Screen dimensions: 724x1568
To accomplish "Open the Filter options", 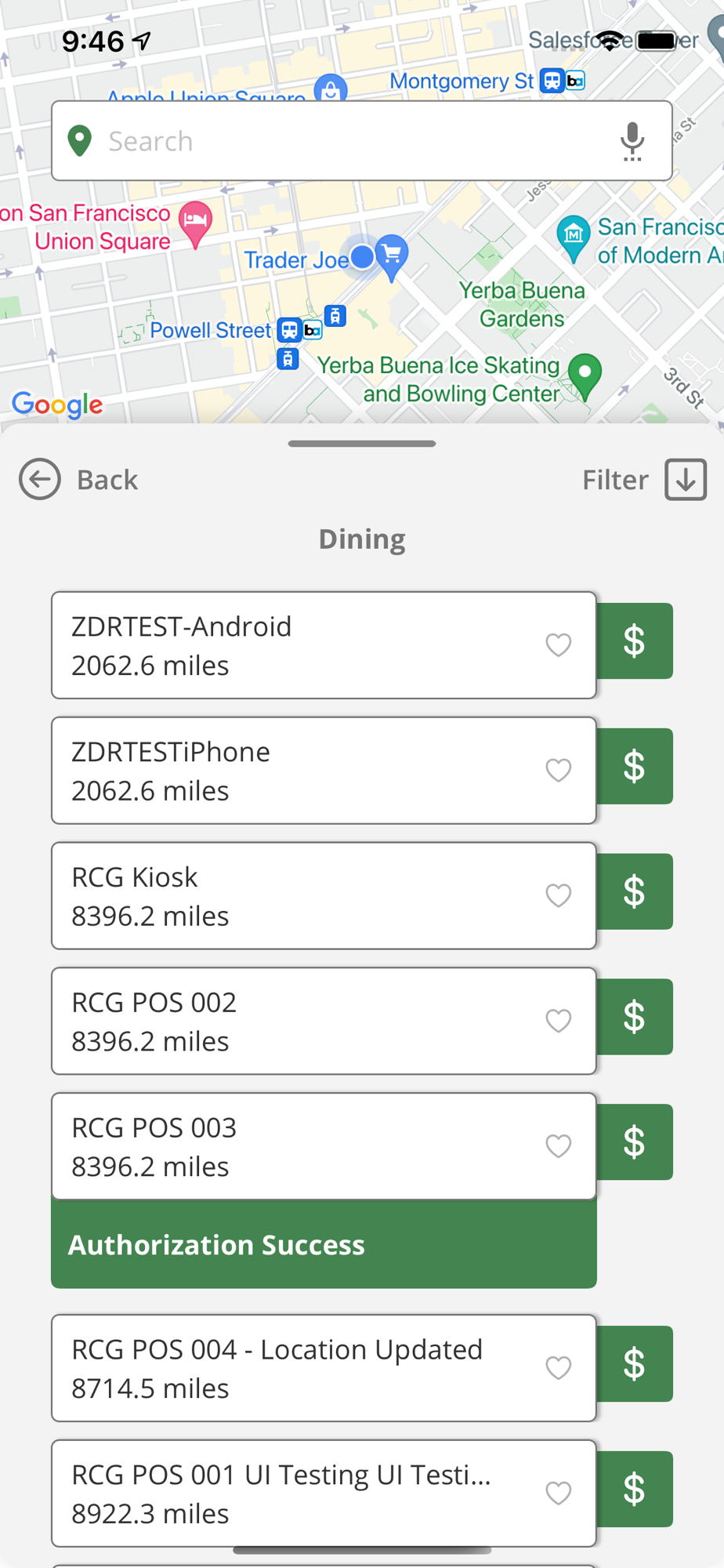I will coord(644,479).
